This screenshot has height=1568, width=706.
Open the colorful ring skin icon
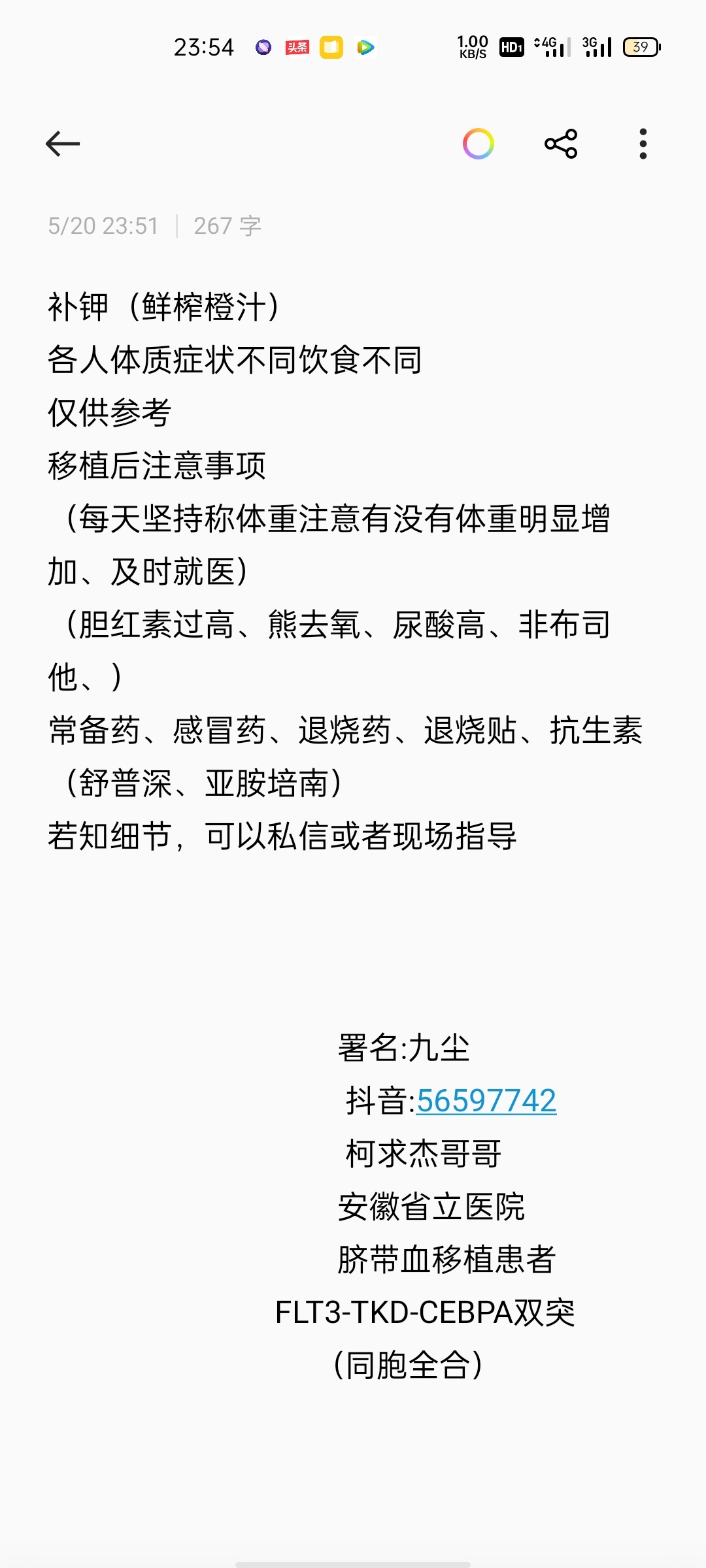479,144
